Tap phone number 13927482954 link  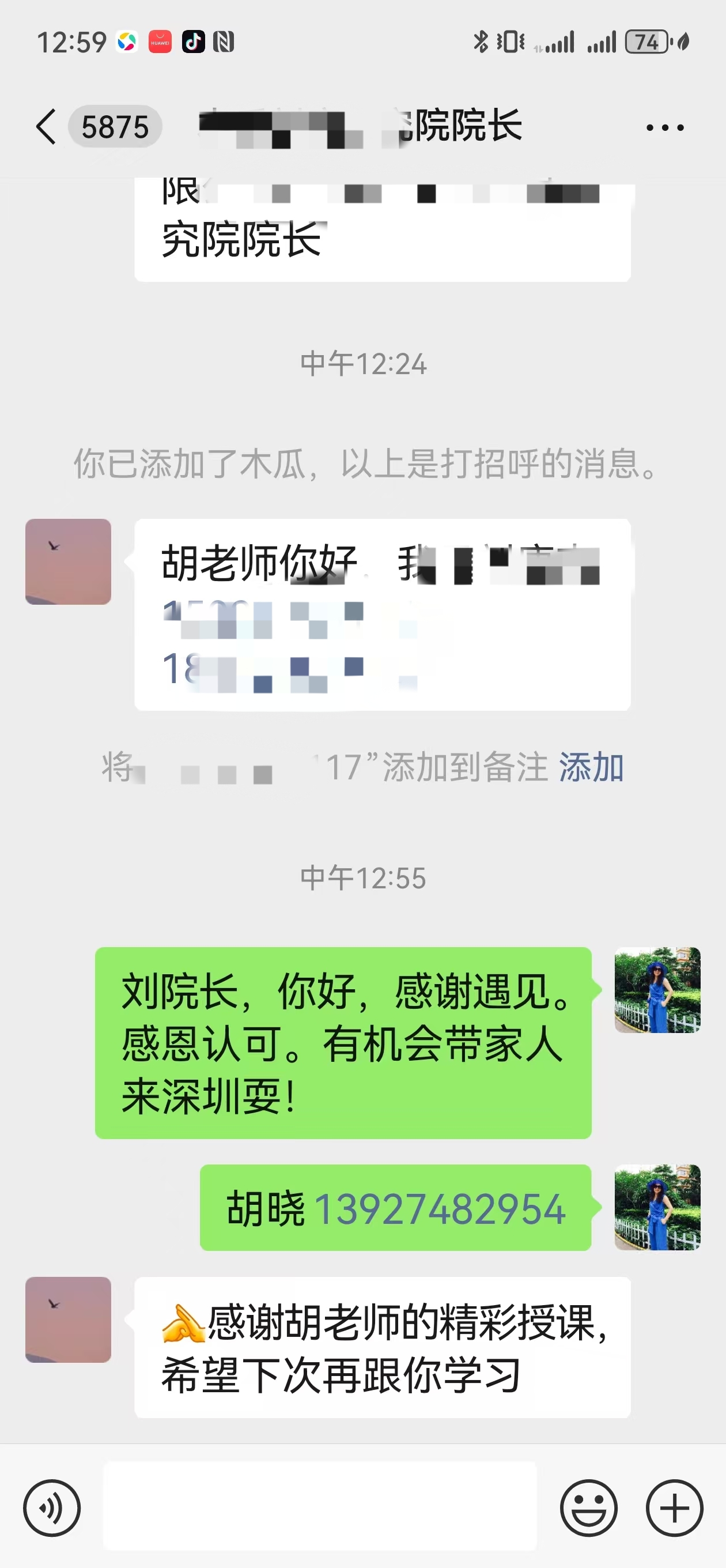coord(440,1208)
